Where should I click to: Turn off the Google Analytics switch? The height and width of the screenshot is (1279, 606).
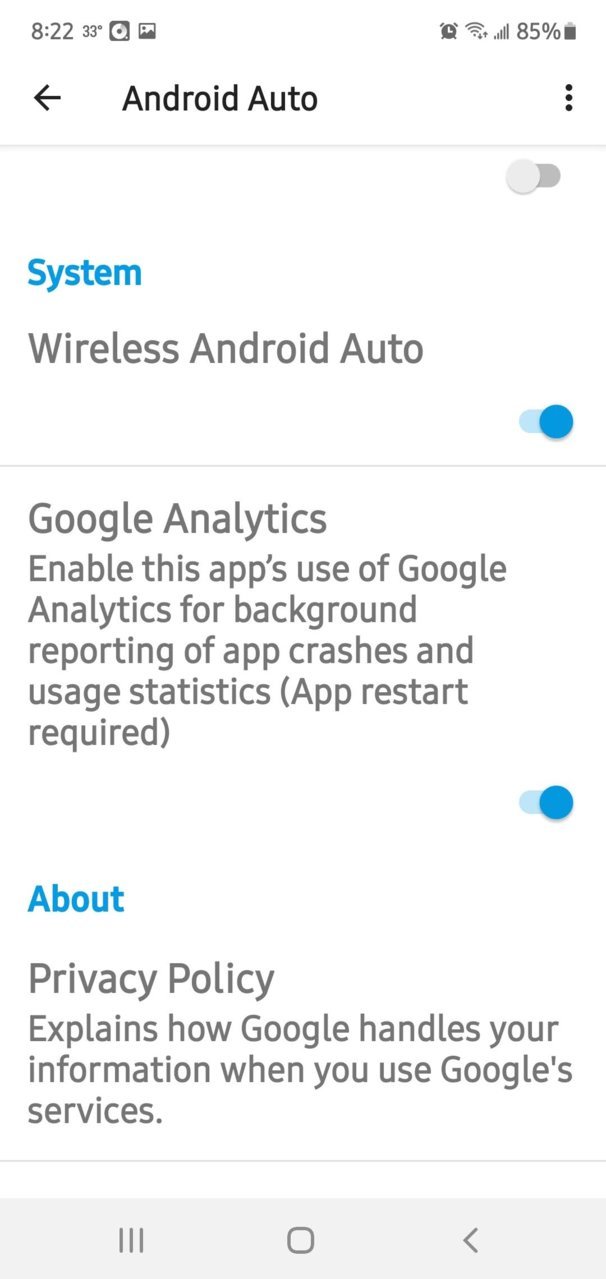click(546, 802)
